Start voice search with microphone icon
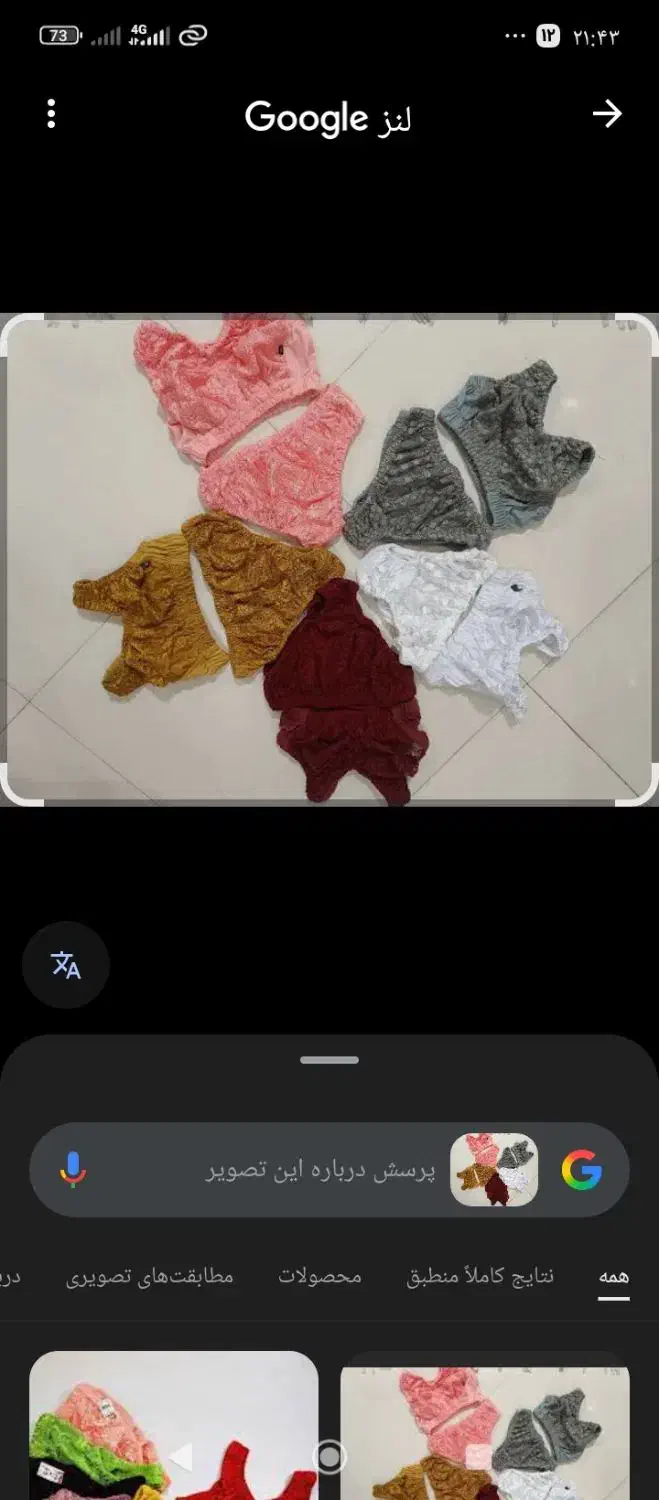Viewport: 659px width, 1500px height. point(72,1169)
